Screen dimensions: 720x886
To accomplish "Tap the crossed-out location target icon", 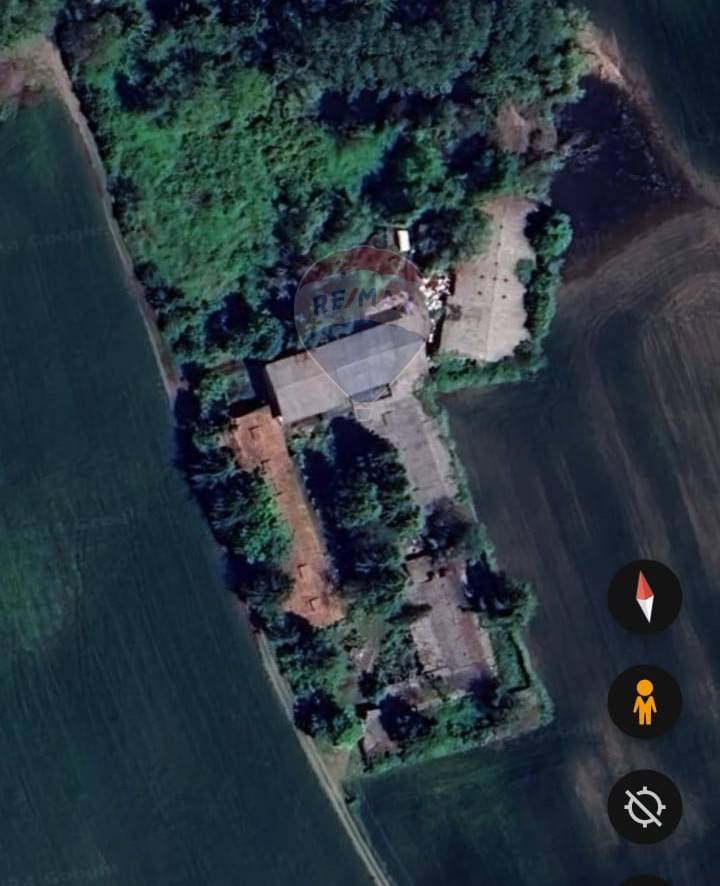I will pyautogui.click(x=645, y=806).
